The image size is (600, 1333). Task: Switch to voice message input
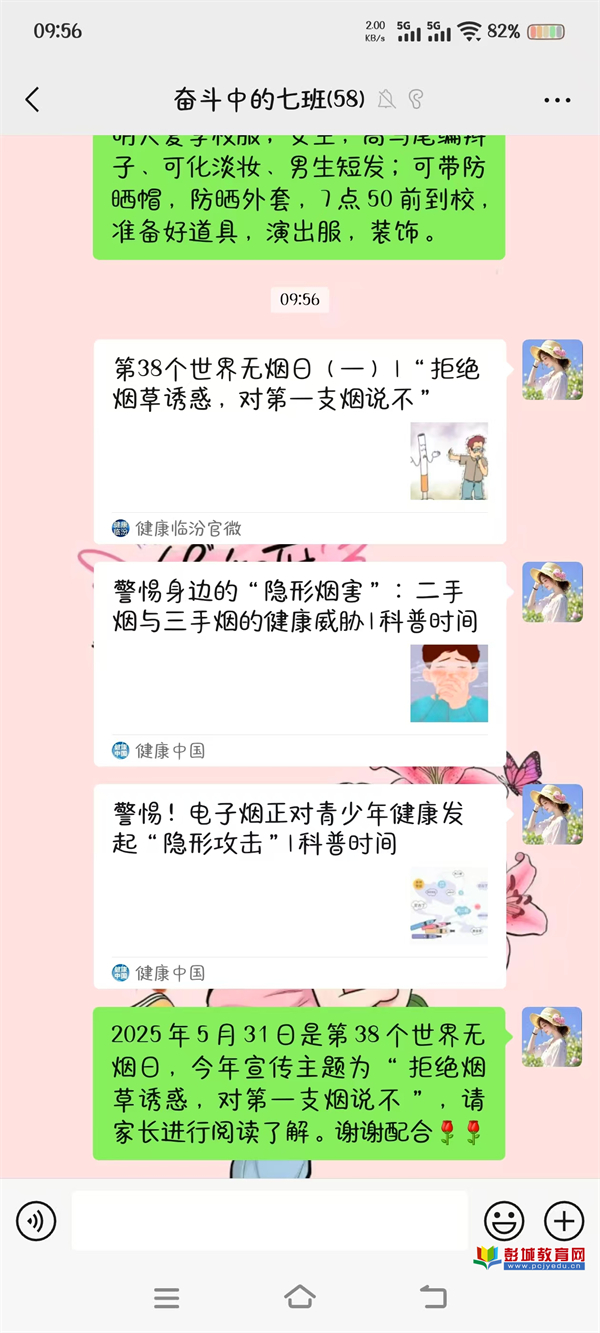(36, 1220)
